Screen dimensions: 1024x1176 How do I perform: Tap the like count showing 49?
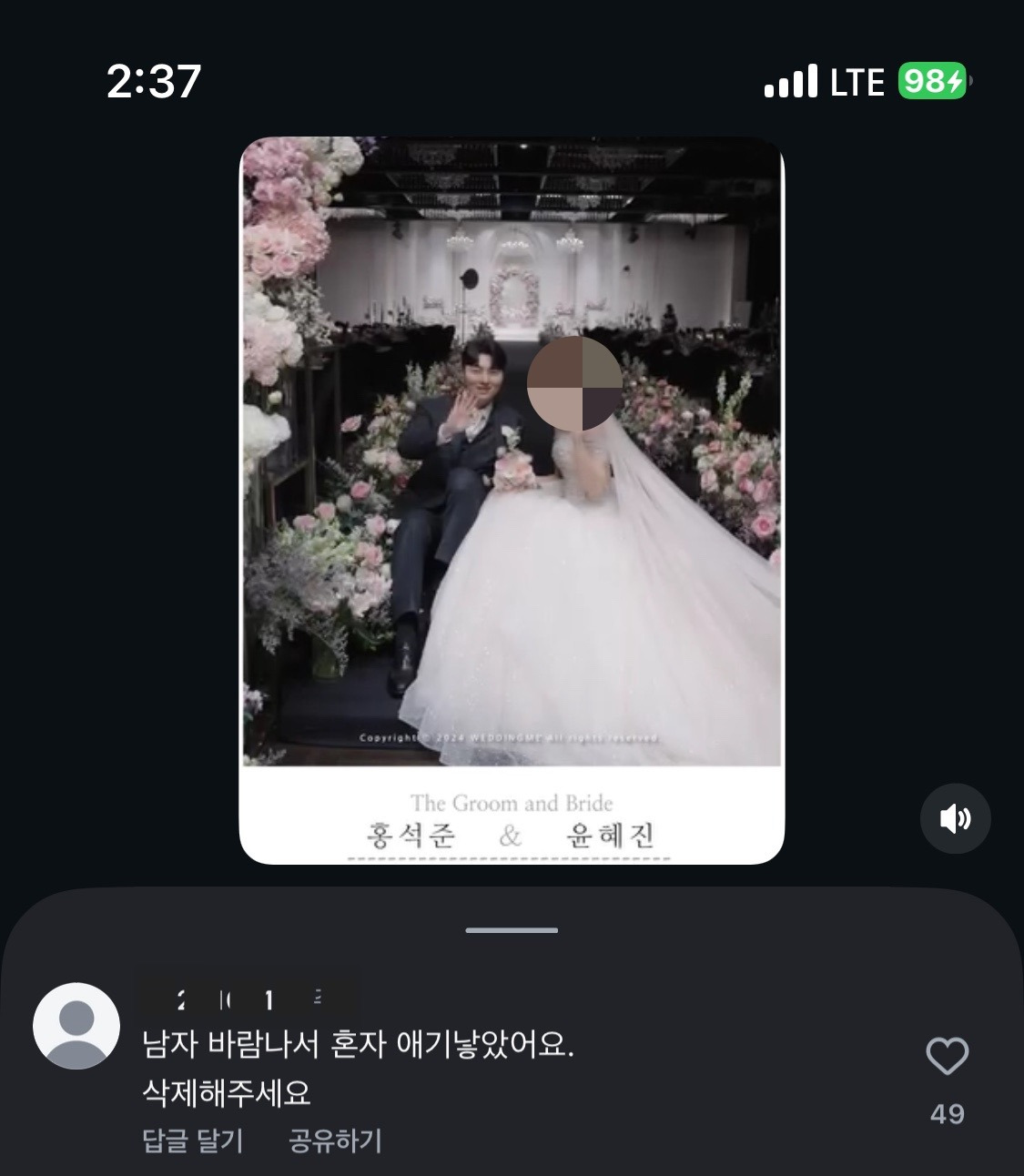point(948,1112)
